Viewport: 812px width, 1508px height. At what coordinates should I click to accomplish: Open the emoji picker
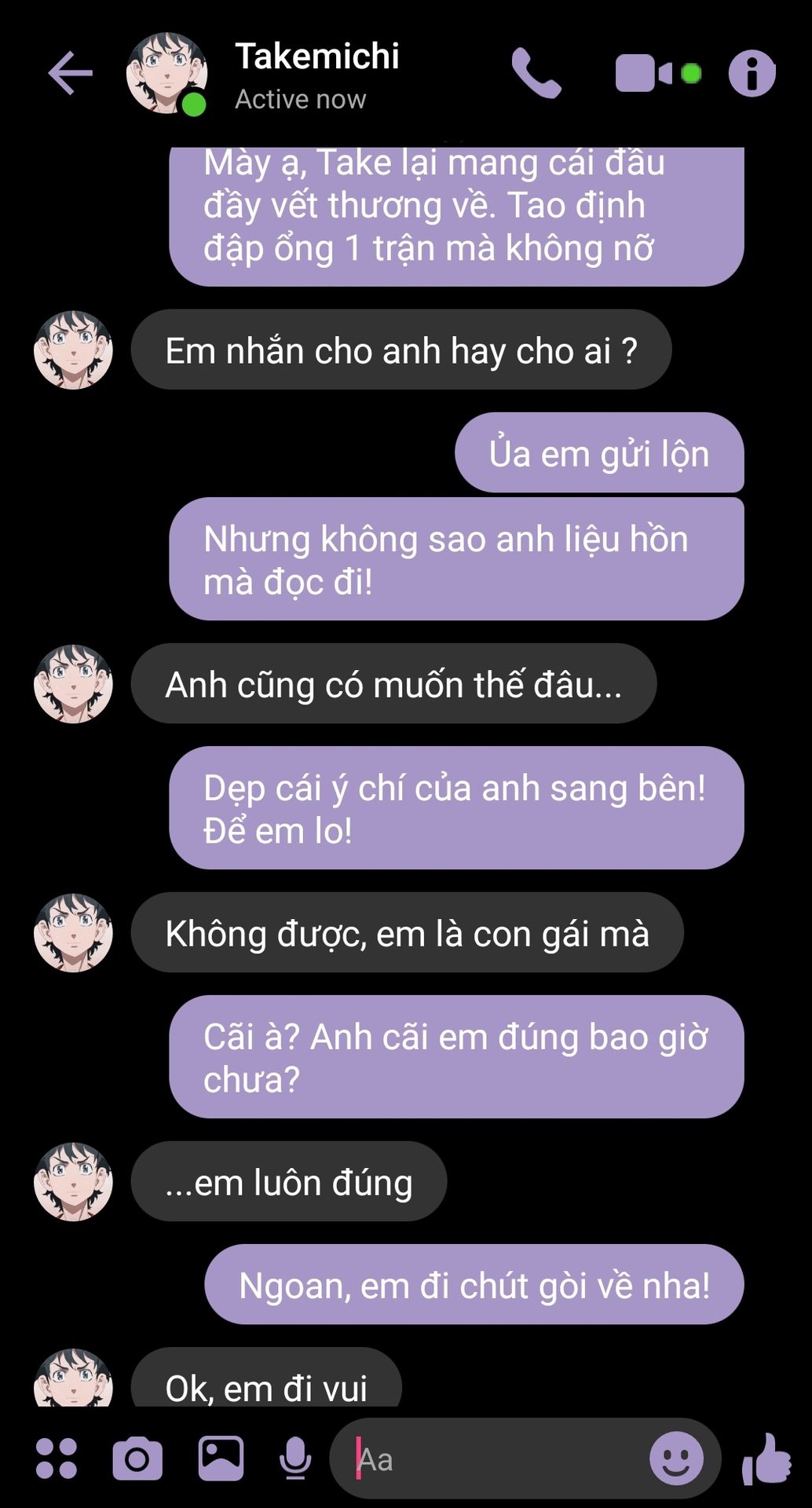coord(676,1459)
